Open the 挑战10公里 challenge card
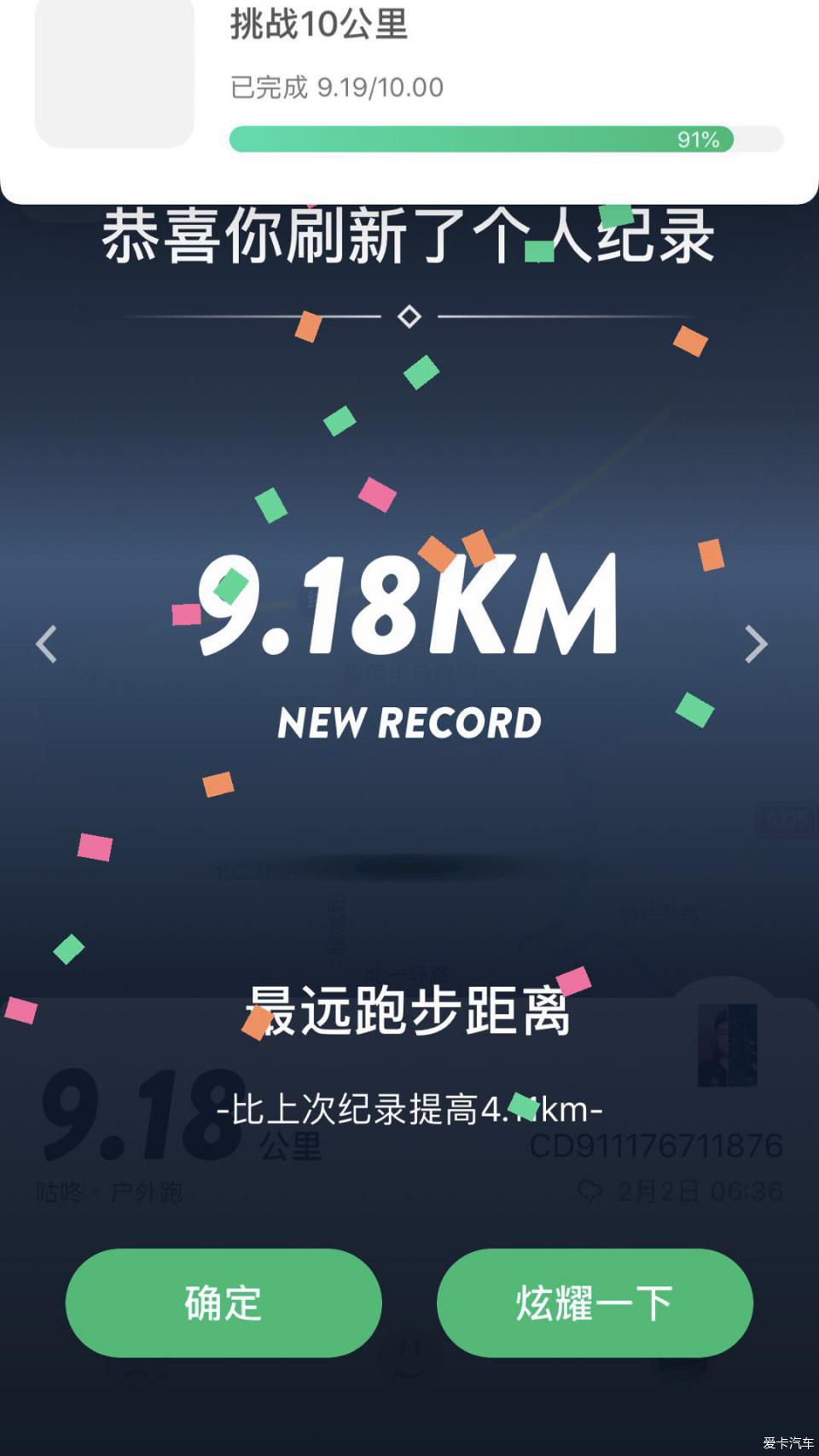 [x=409, y=85]
